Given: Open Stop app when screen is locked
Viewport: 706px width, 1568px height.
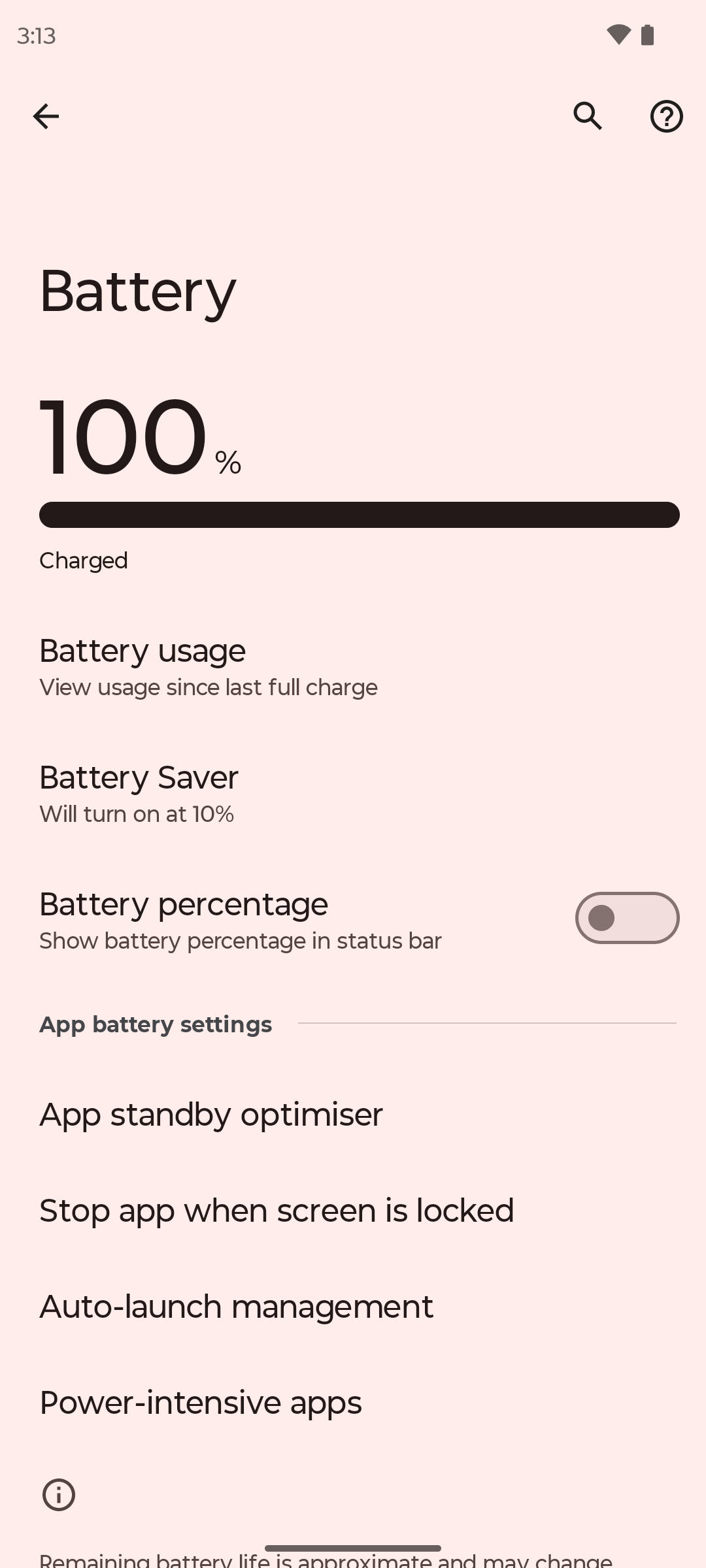Looking at the screenshot, I should click(277, 1211).
